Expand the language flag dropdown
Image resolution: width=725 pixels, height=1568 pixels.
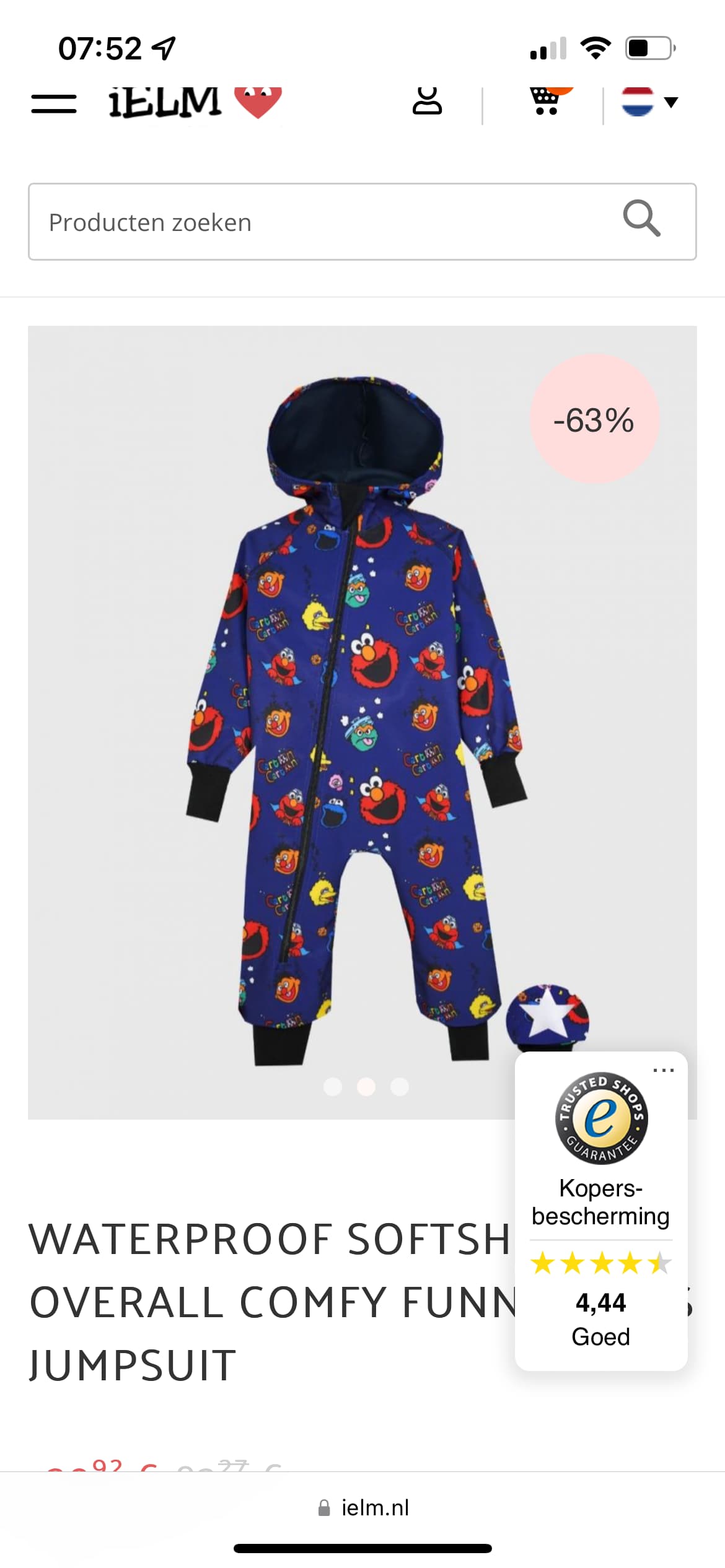(x=649, y=102)
